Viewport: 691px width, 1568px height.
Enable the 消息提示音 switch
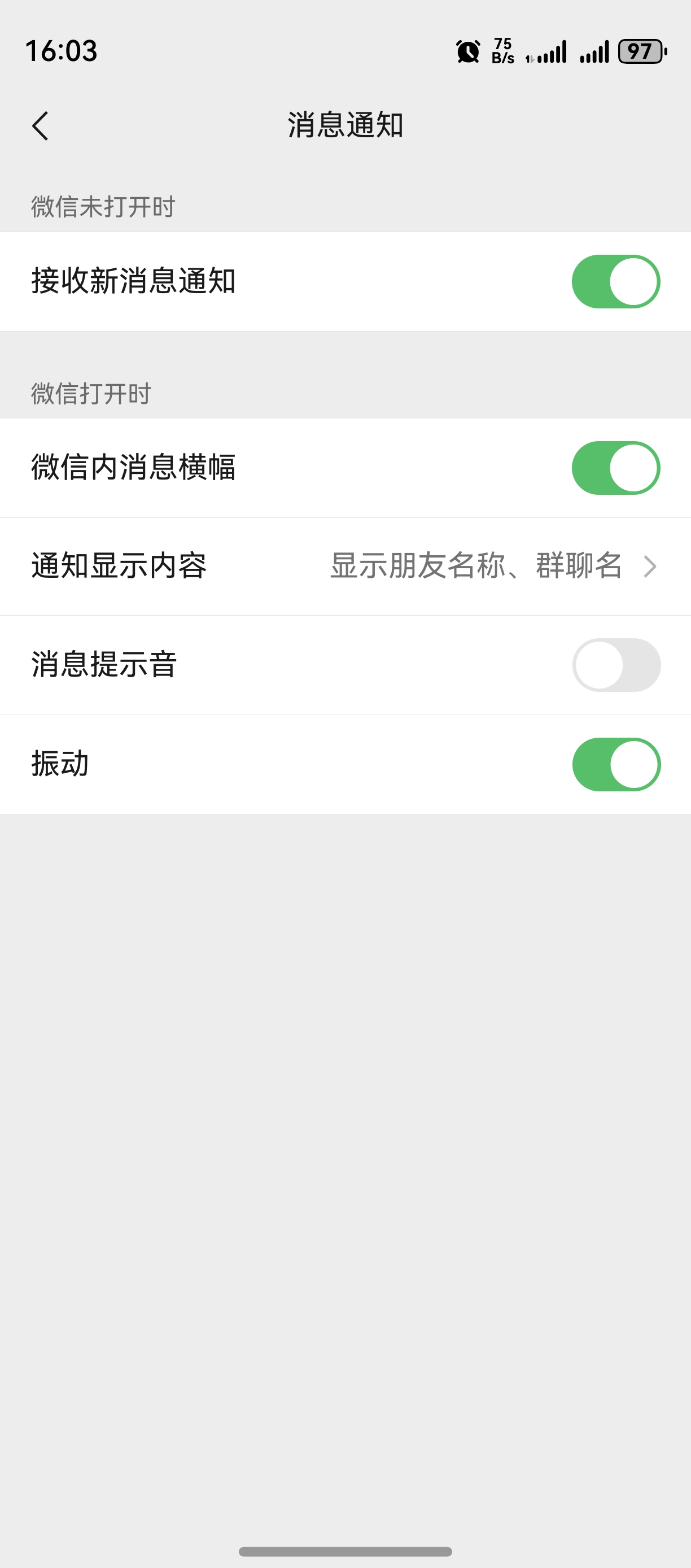click(615, 665)
